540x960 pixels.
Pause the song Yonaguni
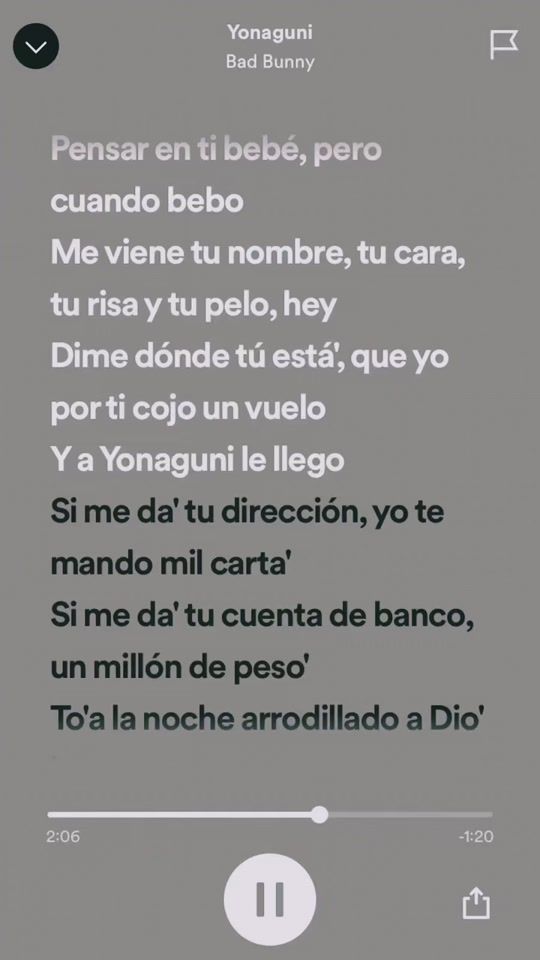(x=270, y=899)
